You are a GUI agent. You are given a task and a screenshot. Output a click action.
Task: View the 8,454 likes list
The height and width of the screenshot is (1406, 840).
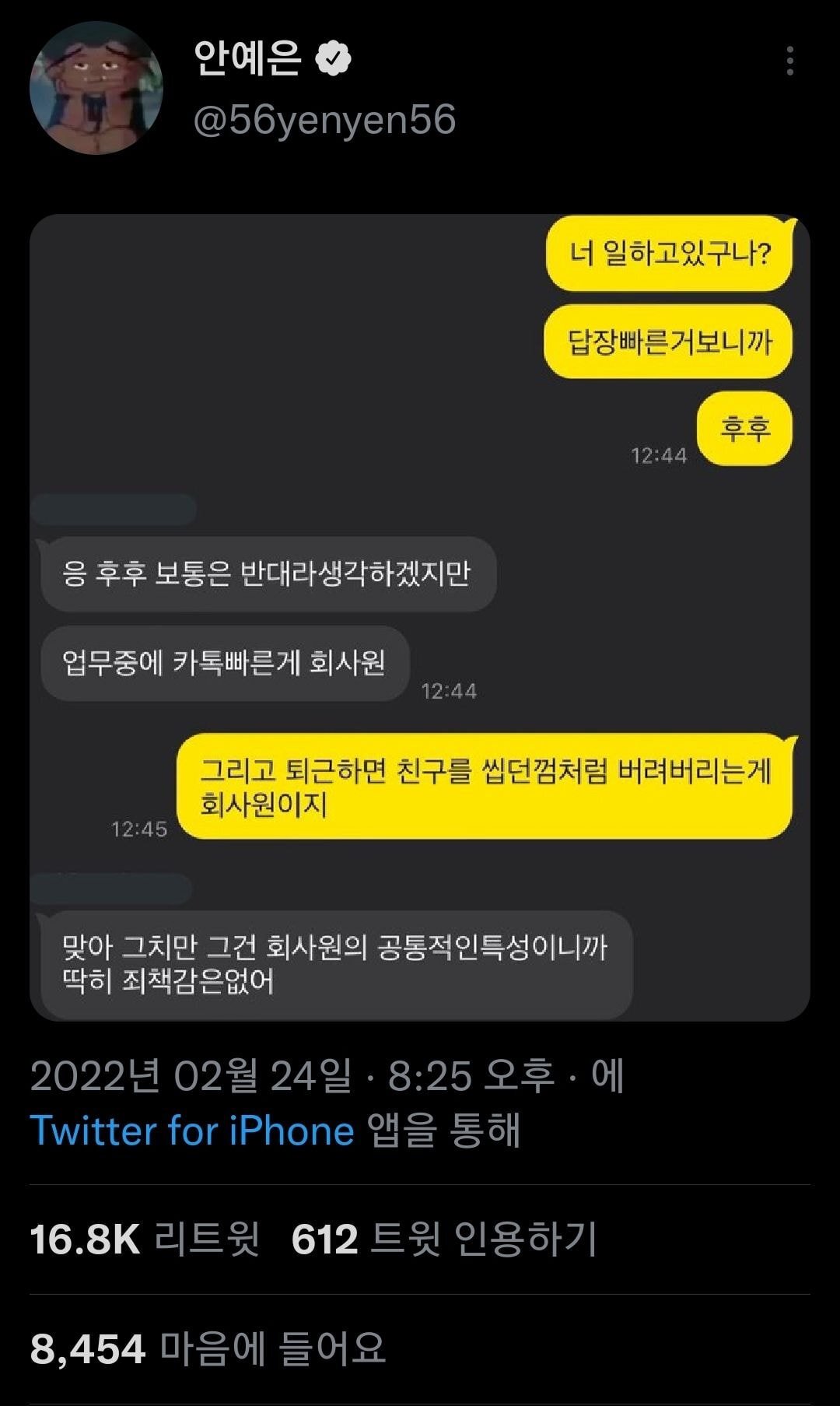(x=208, y=1348)
